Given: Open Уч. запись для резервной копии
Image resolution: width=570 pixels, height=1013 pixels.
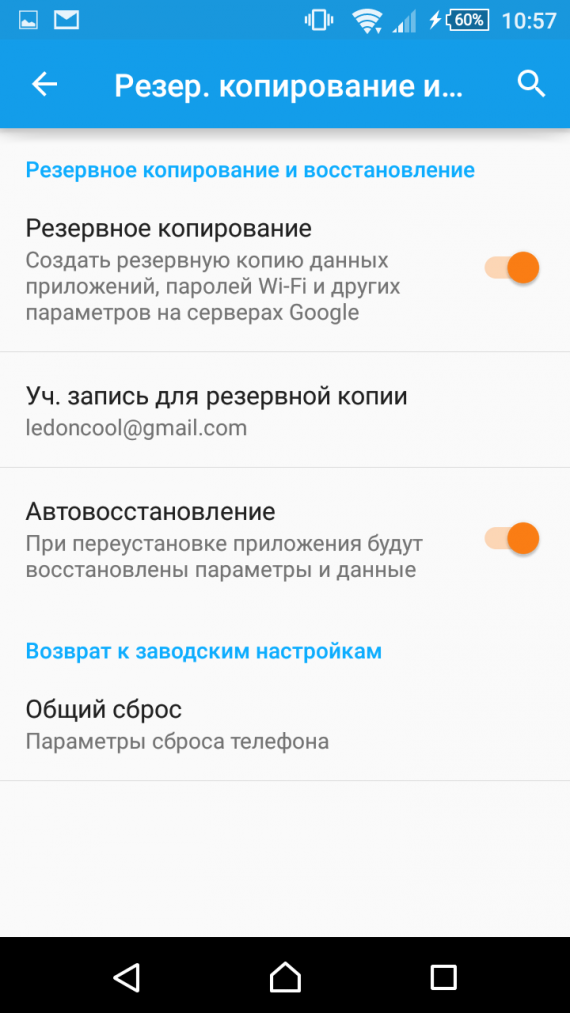Looking at the screenshot, I should (x=285, y=410).
